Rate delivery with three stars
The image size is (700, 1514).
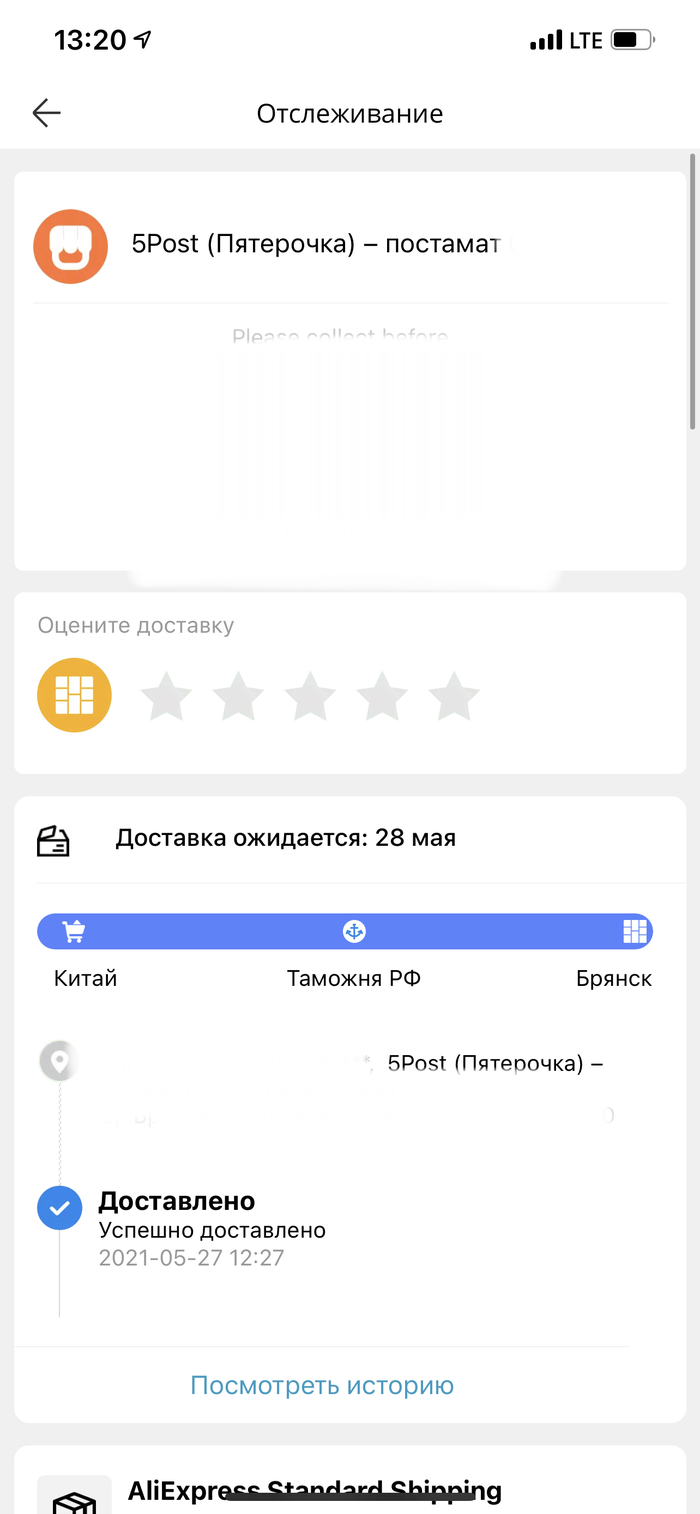point(310,697)
